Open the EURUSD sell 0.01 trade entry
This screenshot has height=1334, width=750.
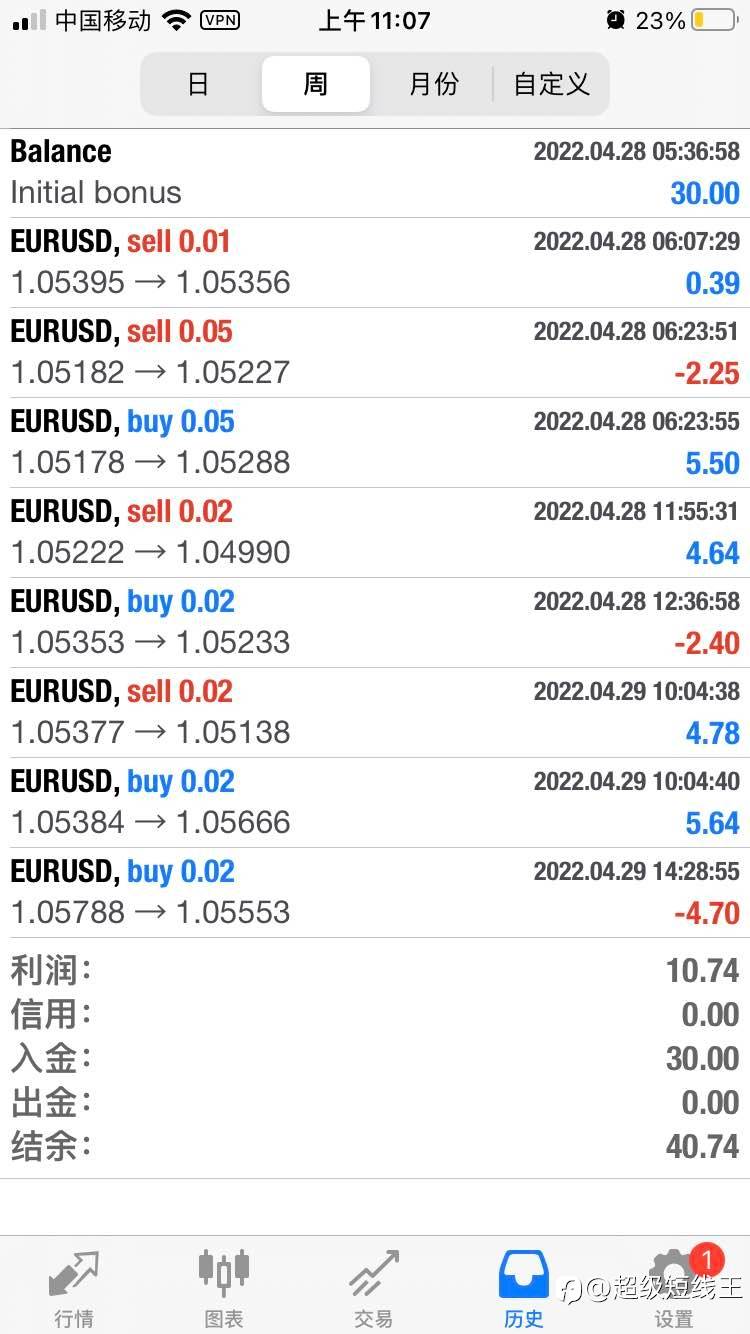(x=375, y=263)
